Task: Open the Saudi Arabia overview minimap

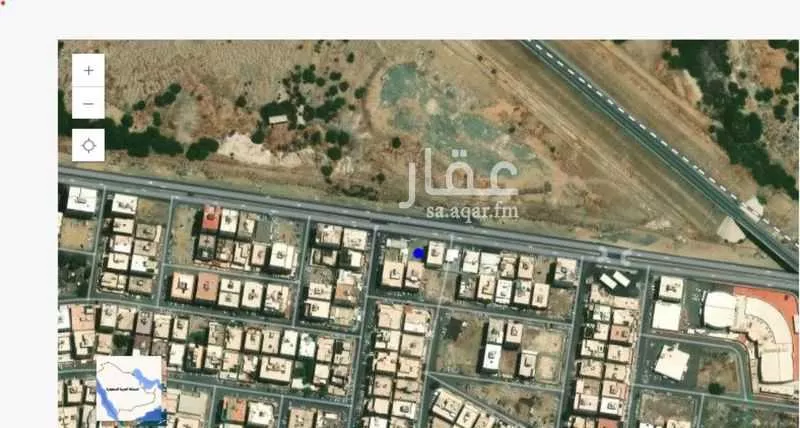Action: tap(129, 388)
